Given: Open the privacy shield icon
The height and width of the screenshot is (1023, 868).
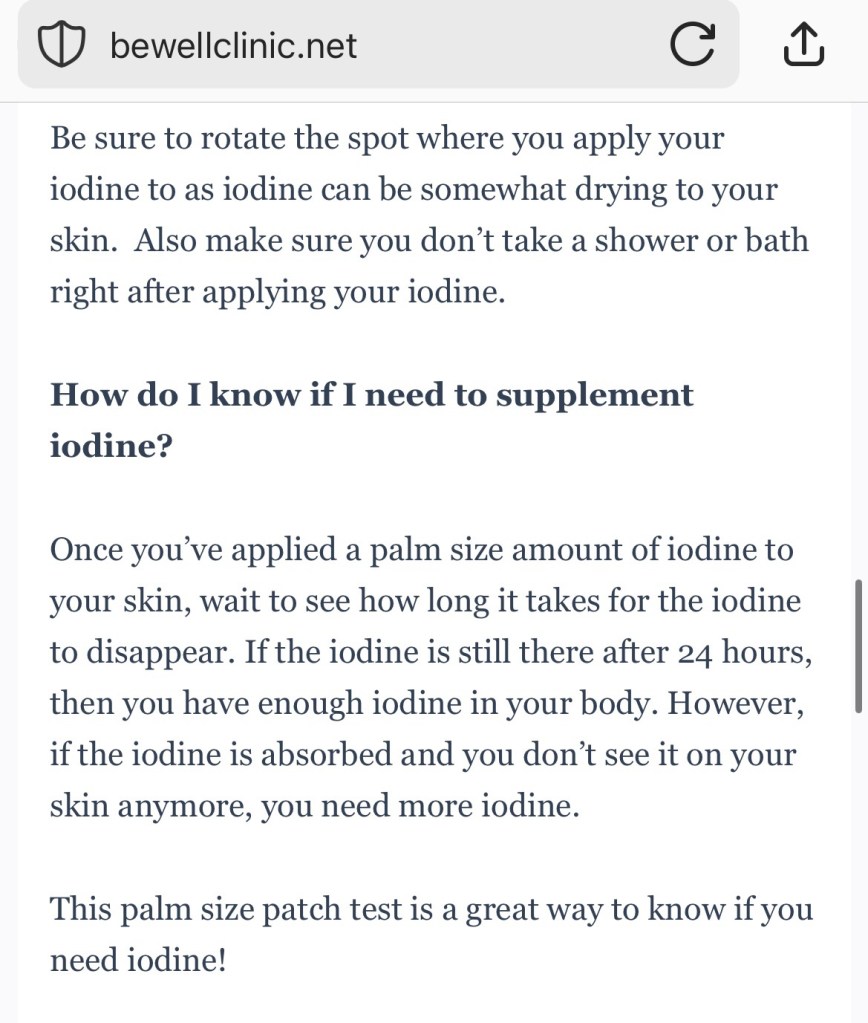Looking at the screenshot, I should coord(60,45).
